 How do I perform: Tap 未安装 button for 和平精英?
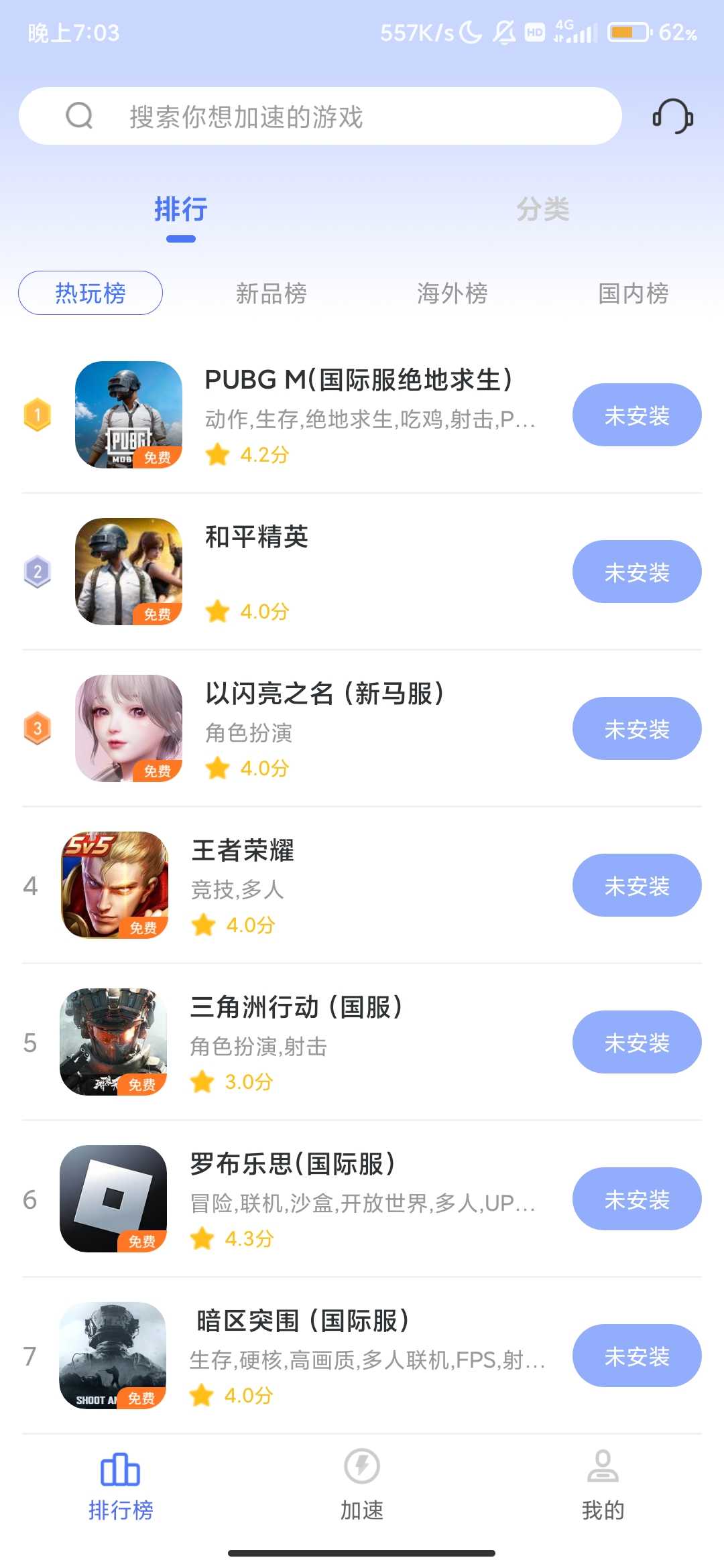(636, 572)
